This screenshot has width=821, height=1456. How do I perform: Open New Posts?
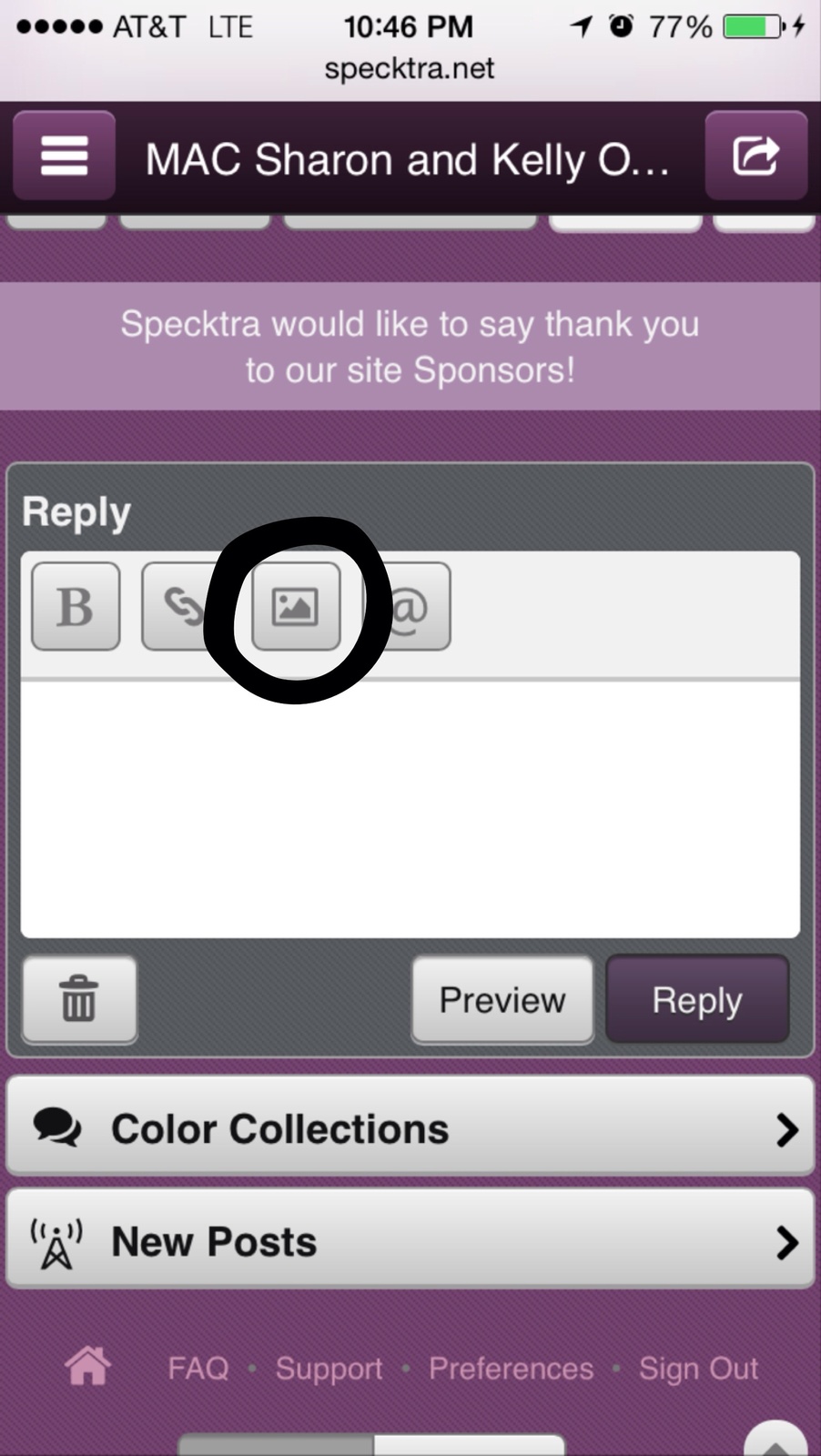tap(410, 1240)
